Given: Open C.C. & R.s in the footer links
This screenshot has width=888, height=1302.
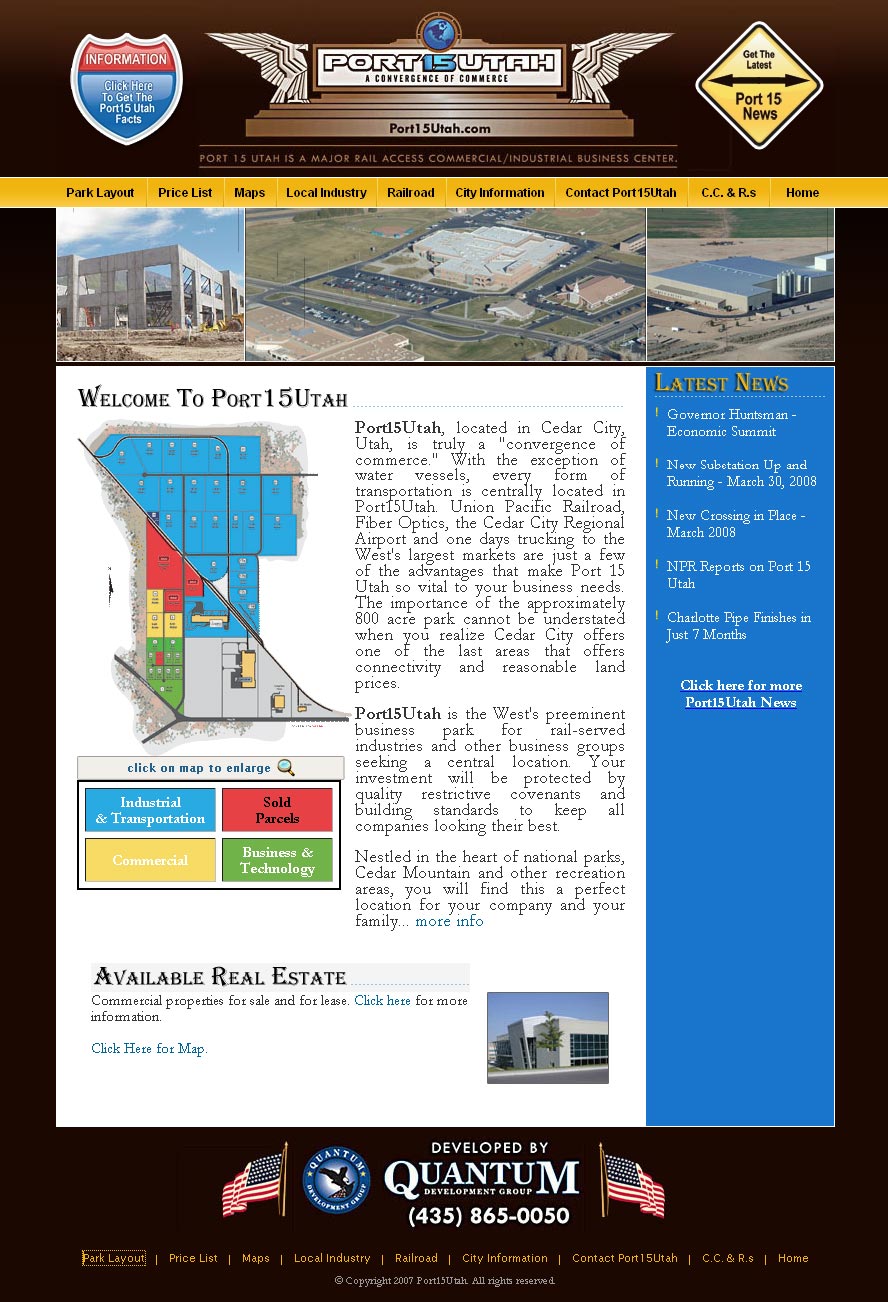Looking at the screenshot, I should pos(727,1258).
